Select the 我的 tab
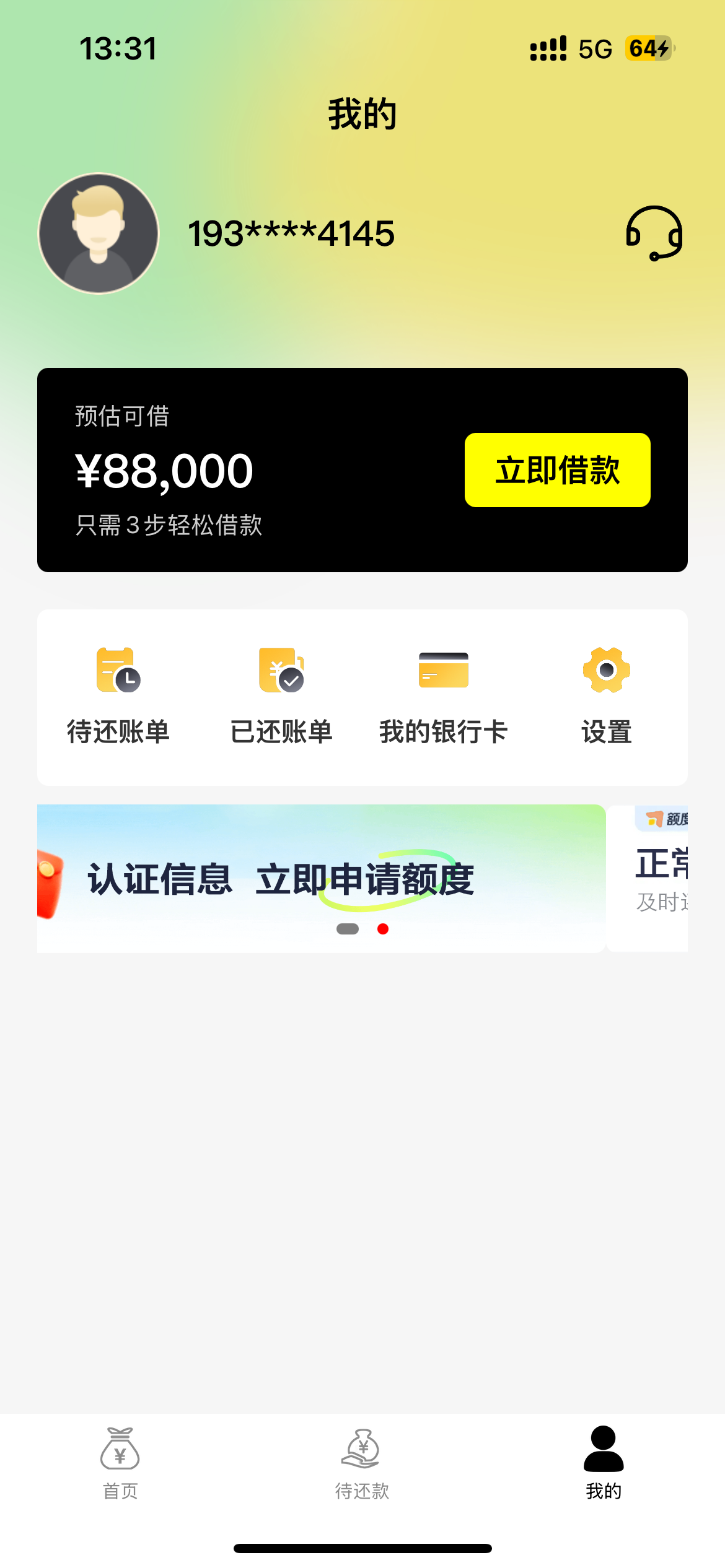The image size is (725, 1568). (604, 1464)
